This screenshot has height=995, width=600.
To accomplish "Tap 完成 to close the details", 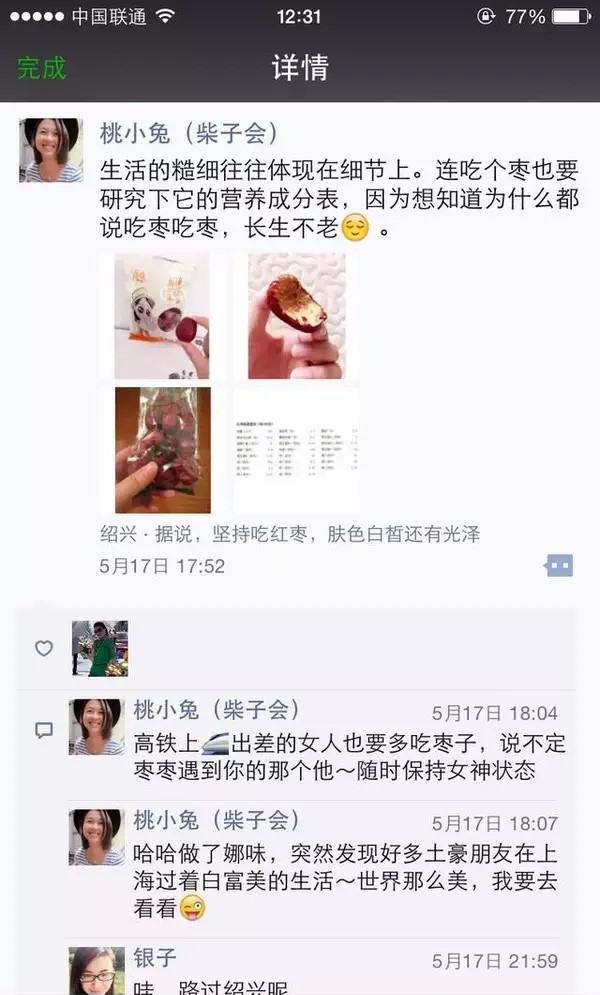I will pos(42,68).
